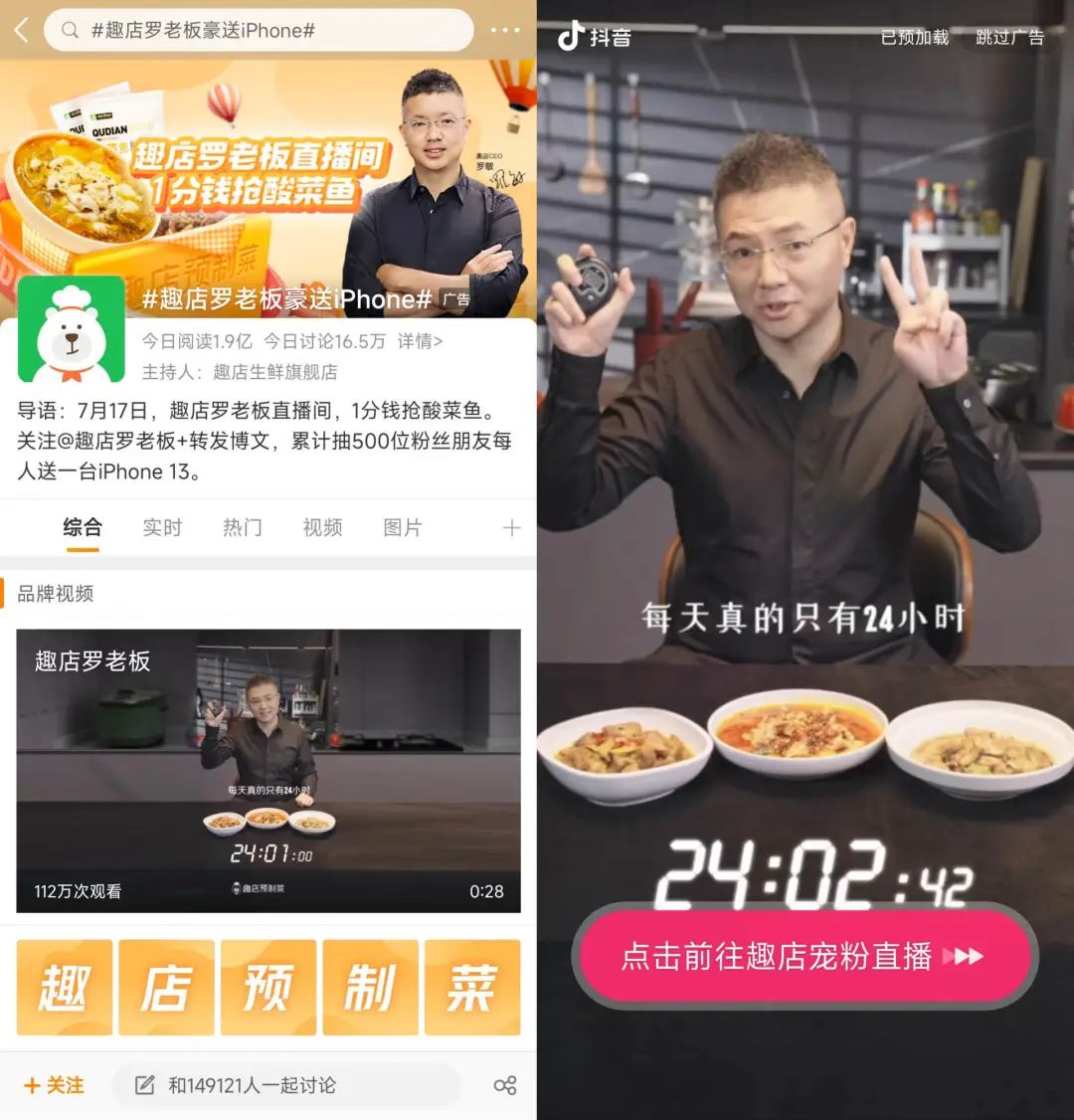Switch to the 热门 tab
1074x1120 pixels.
coord(242,527)
